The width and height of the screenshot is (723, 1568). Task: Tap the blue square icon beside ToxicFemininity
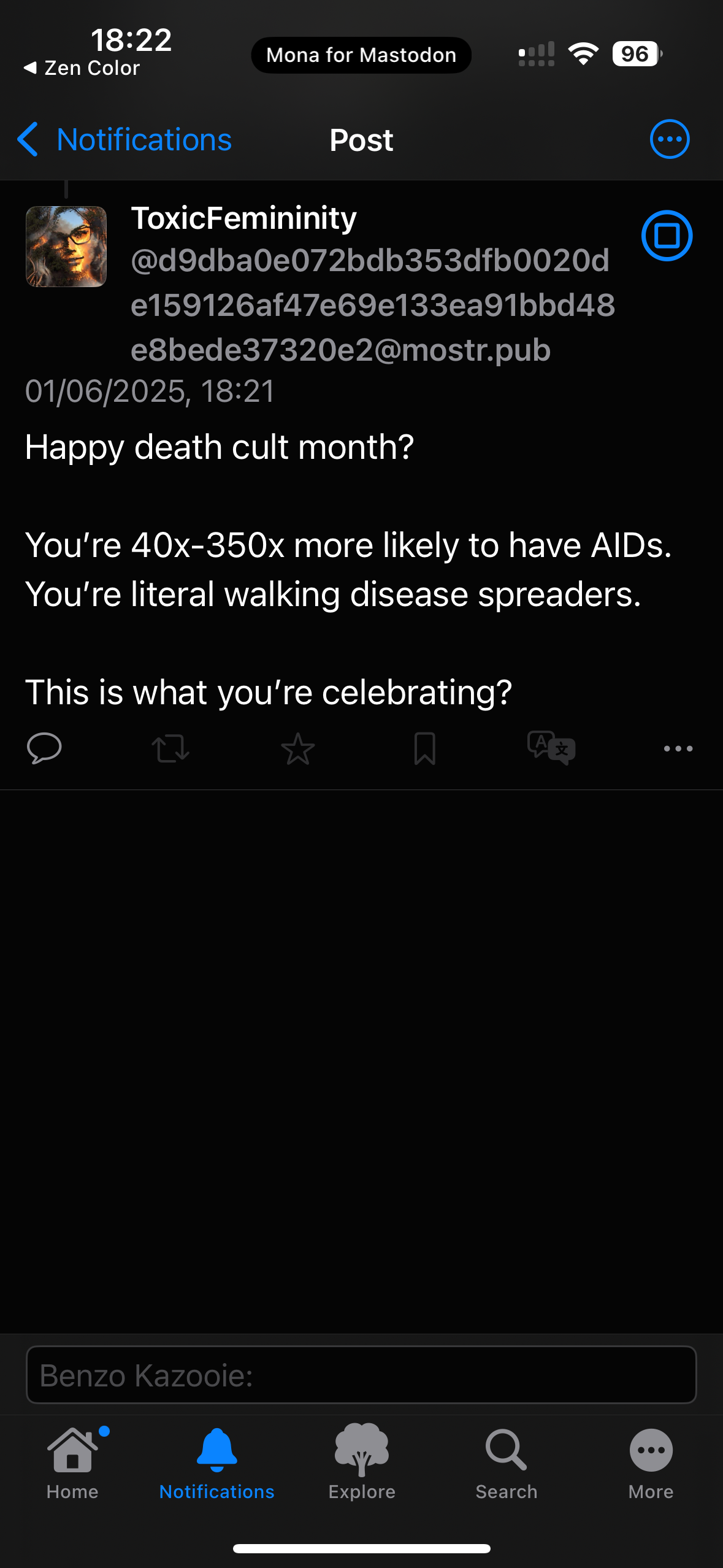pyautogui.click(x=667, y=236)
